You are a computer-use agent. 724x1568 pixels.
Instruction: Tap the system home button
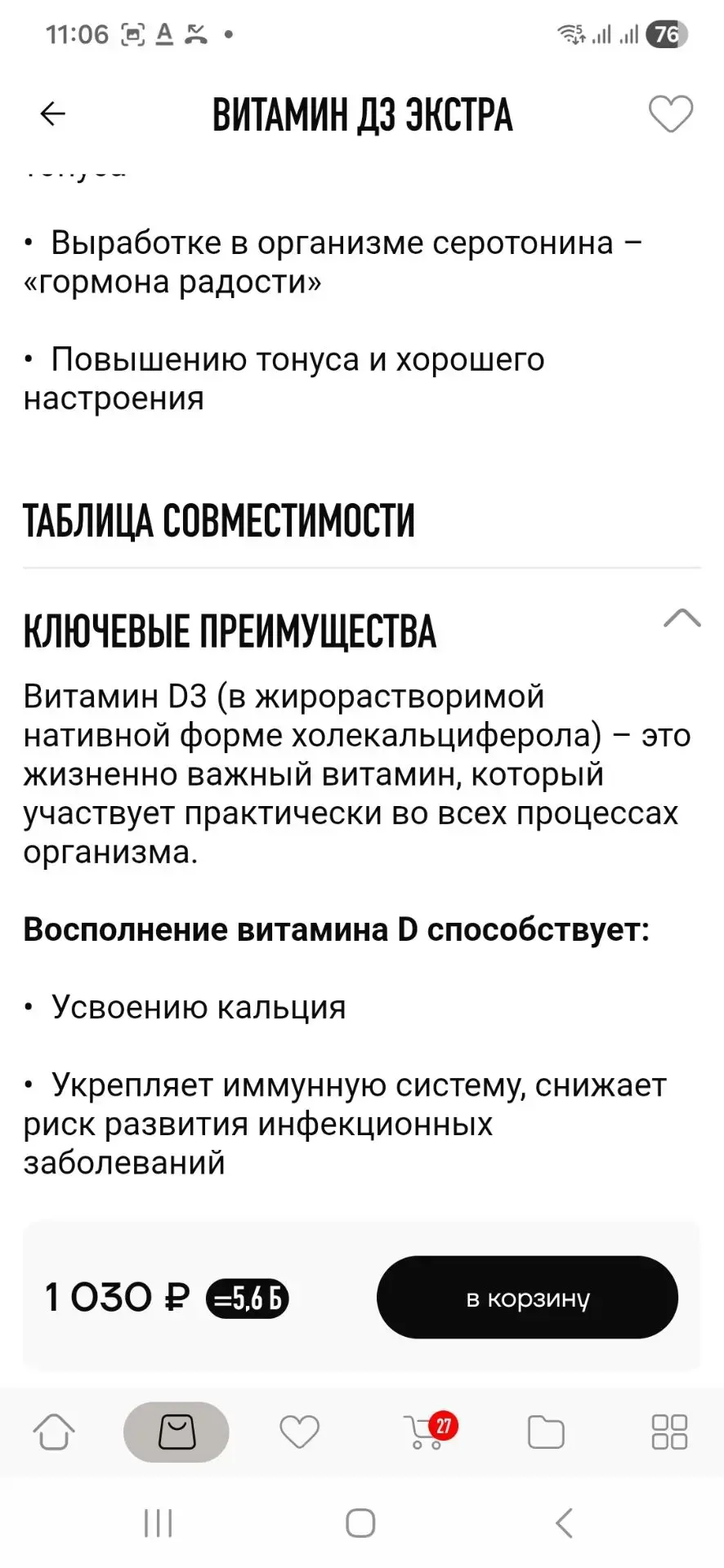point(360,1523)
